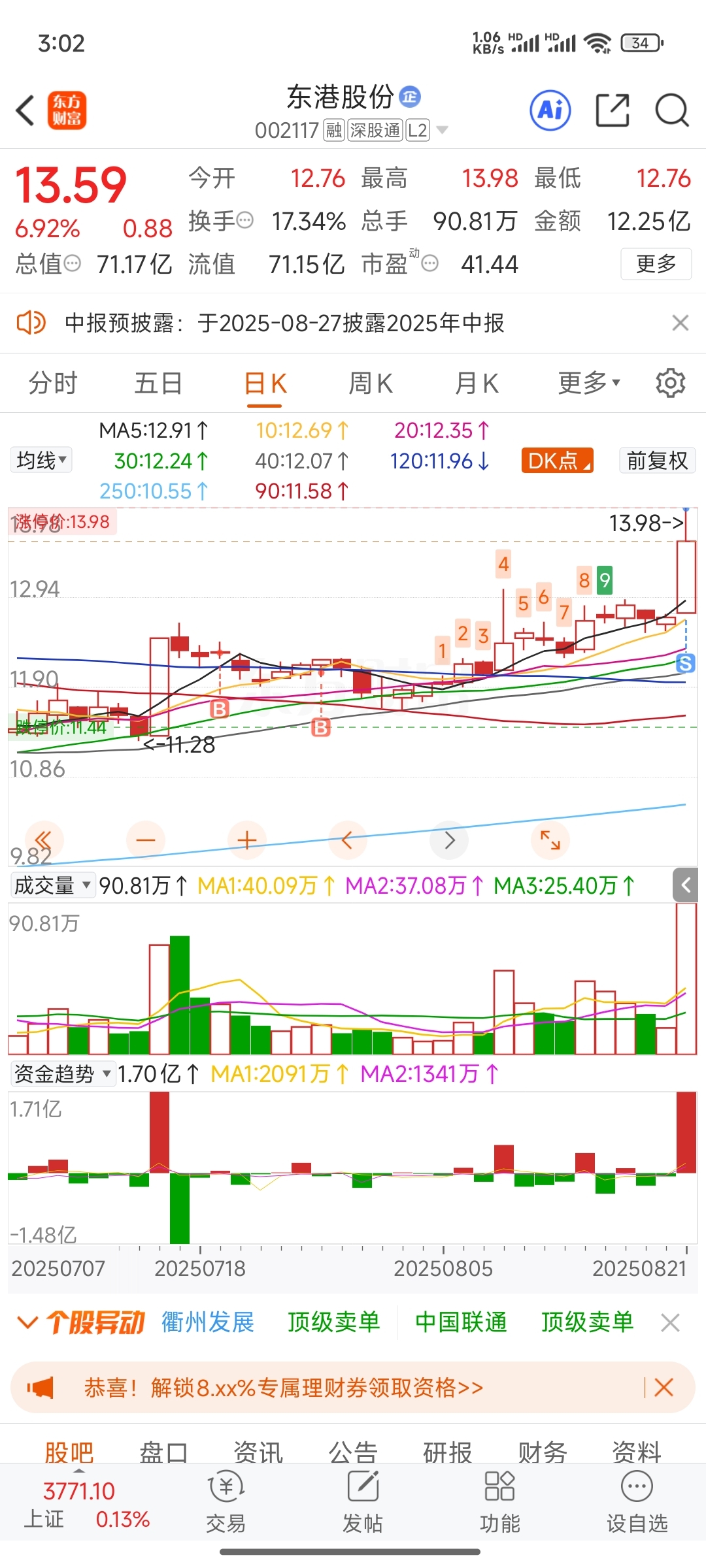Viewport: 706px width, 1568px height.
Task: Open the 交易 trade button
Action: point(226,1503)
